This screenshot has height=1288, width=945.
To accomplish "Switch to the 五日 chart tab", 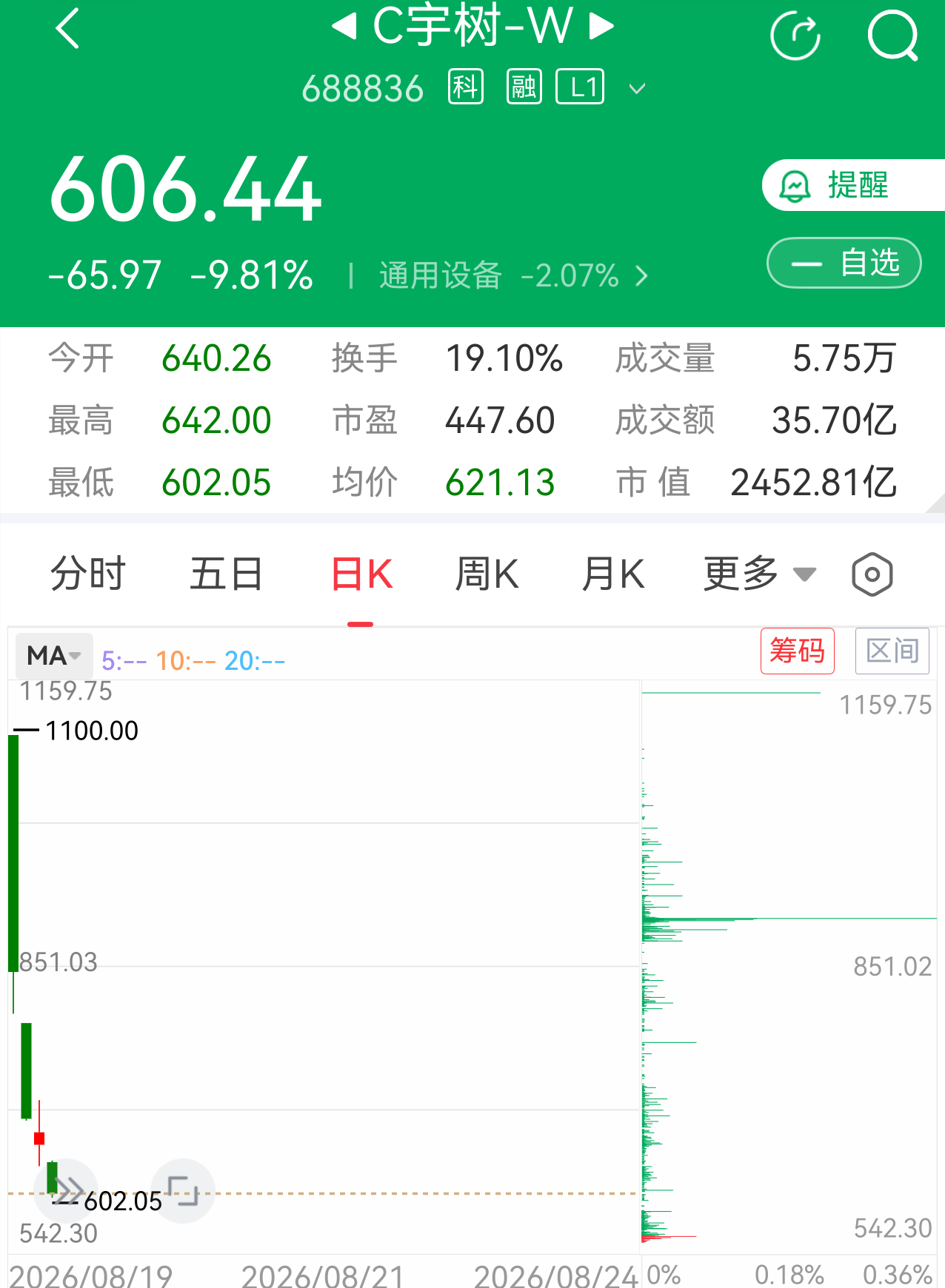I will pyautogui.click(x=226, y=574).
